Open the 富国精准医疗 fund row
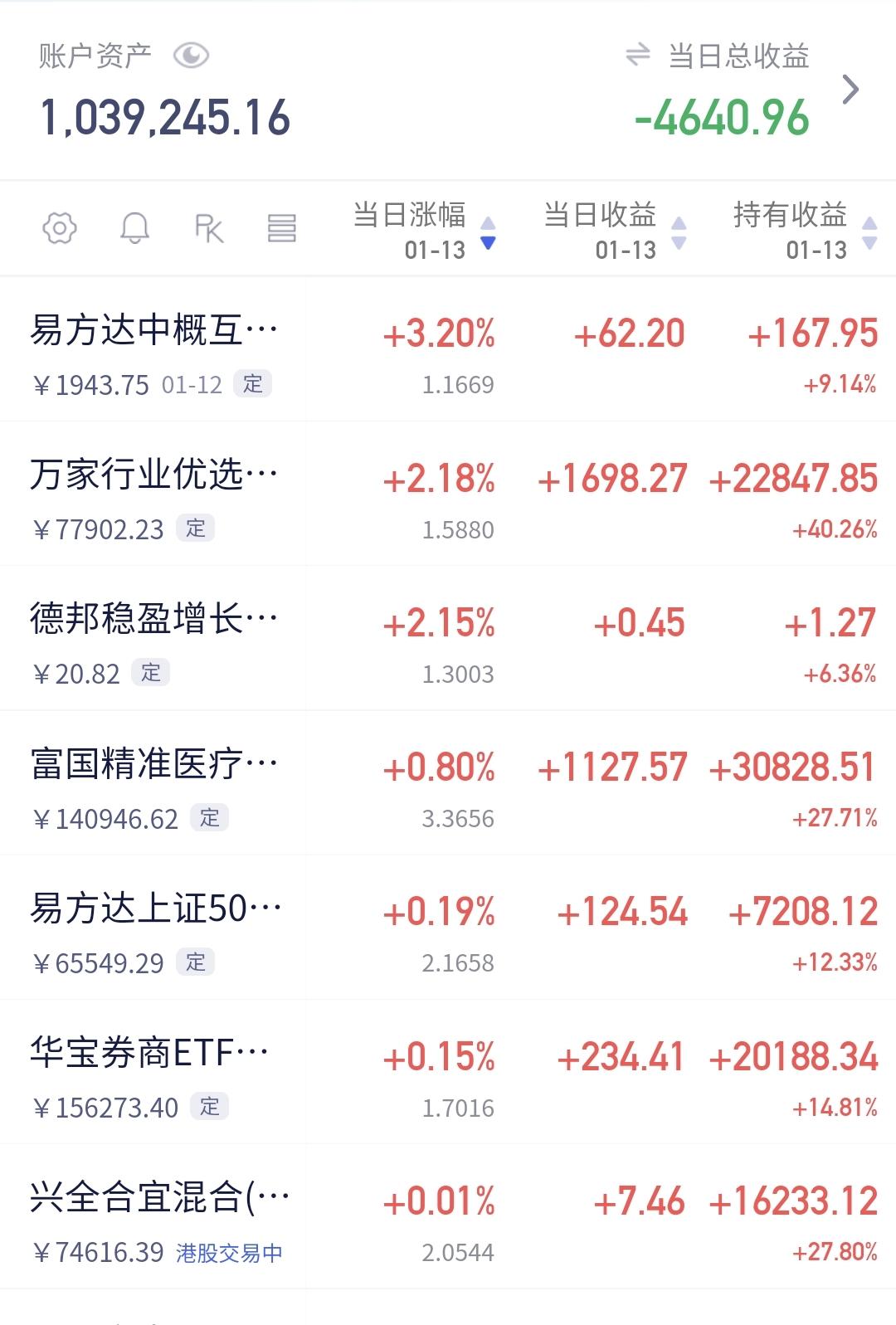896x1325 pixels. click(x=448, y=782)
